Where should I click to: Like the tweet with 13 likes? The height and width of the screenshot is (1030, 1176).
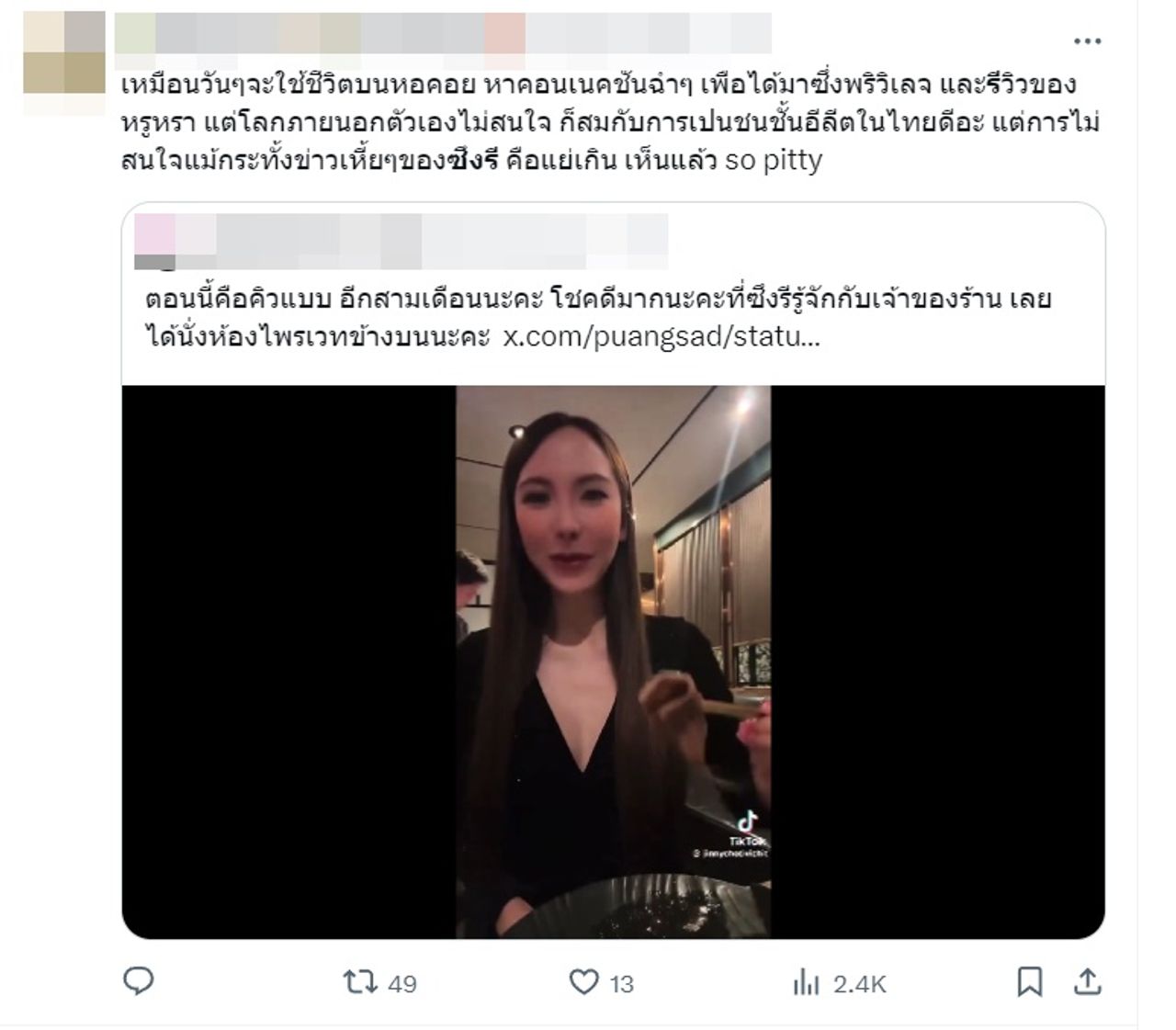coord(583,983)
